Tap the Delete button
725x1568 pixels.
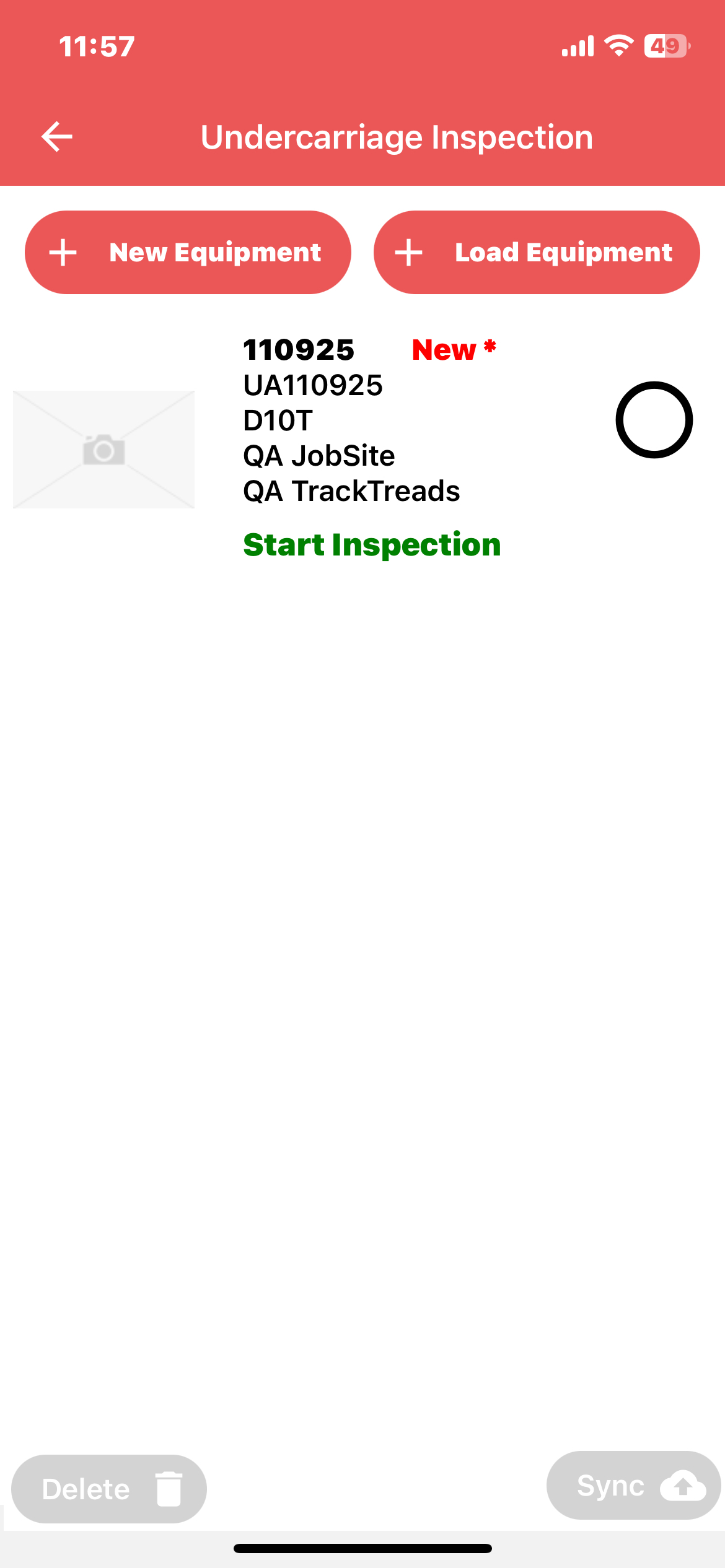pos(109,1489)
